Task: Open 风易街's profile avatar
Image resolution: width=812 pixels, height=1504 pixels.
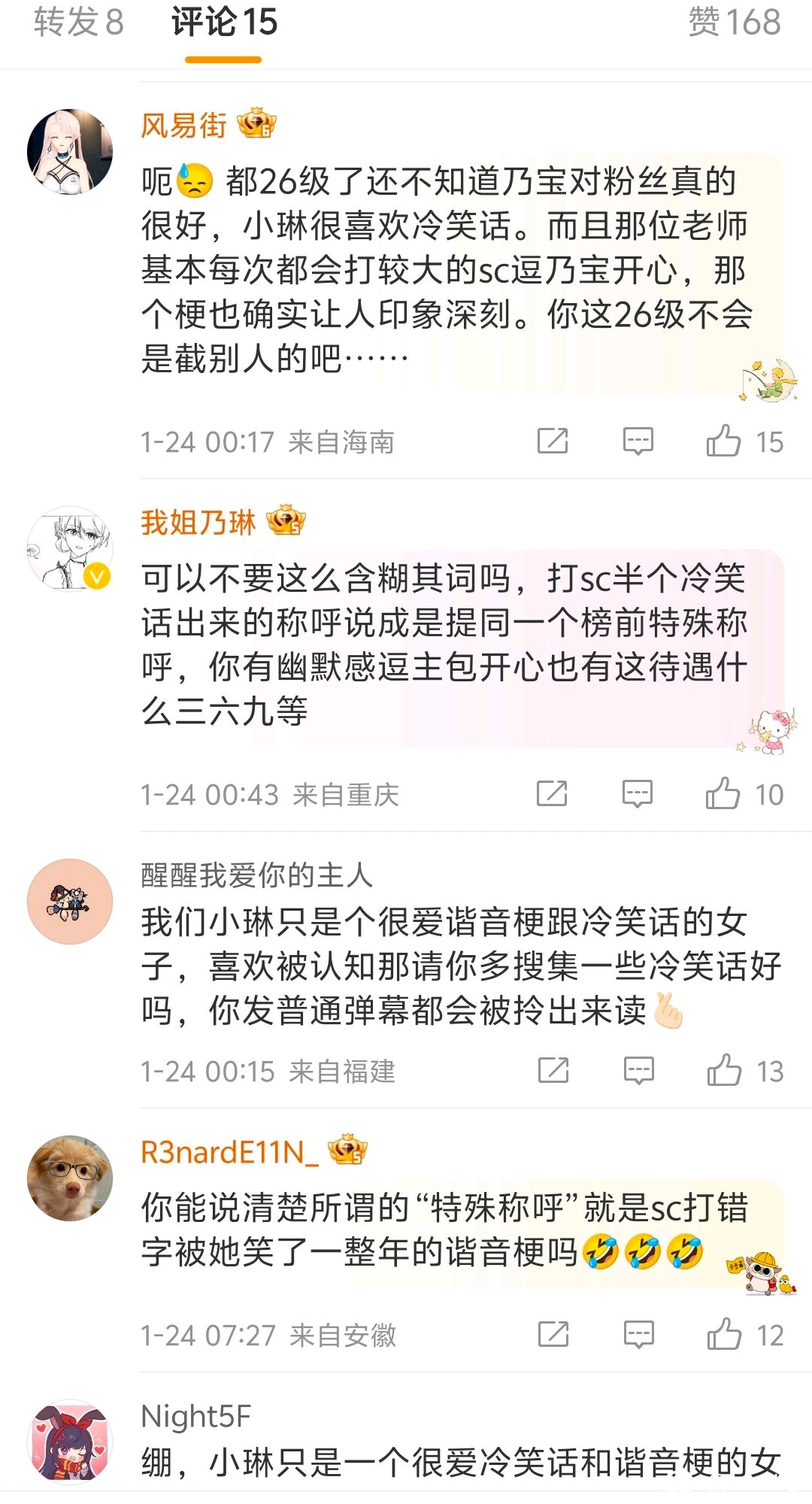Action: click(x=70, y=152)
